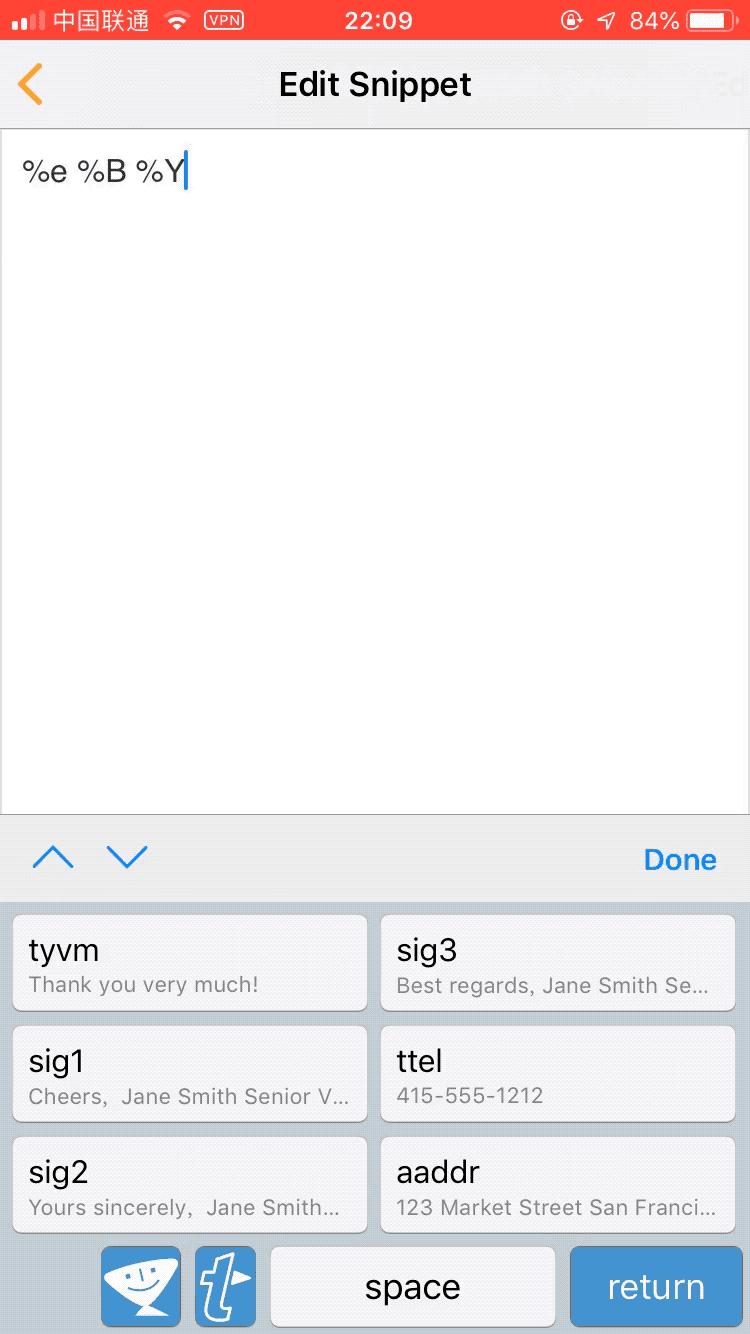The image size is (750, 1334).
Task: Tap the smiling face keyboard icon
Action: click(x=141, y=1287)
